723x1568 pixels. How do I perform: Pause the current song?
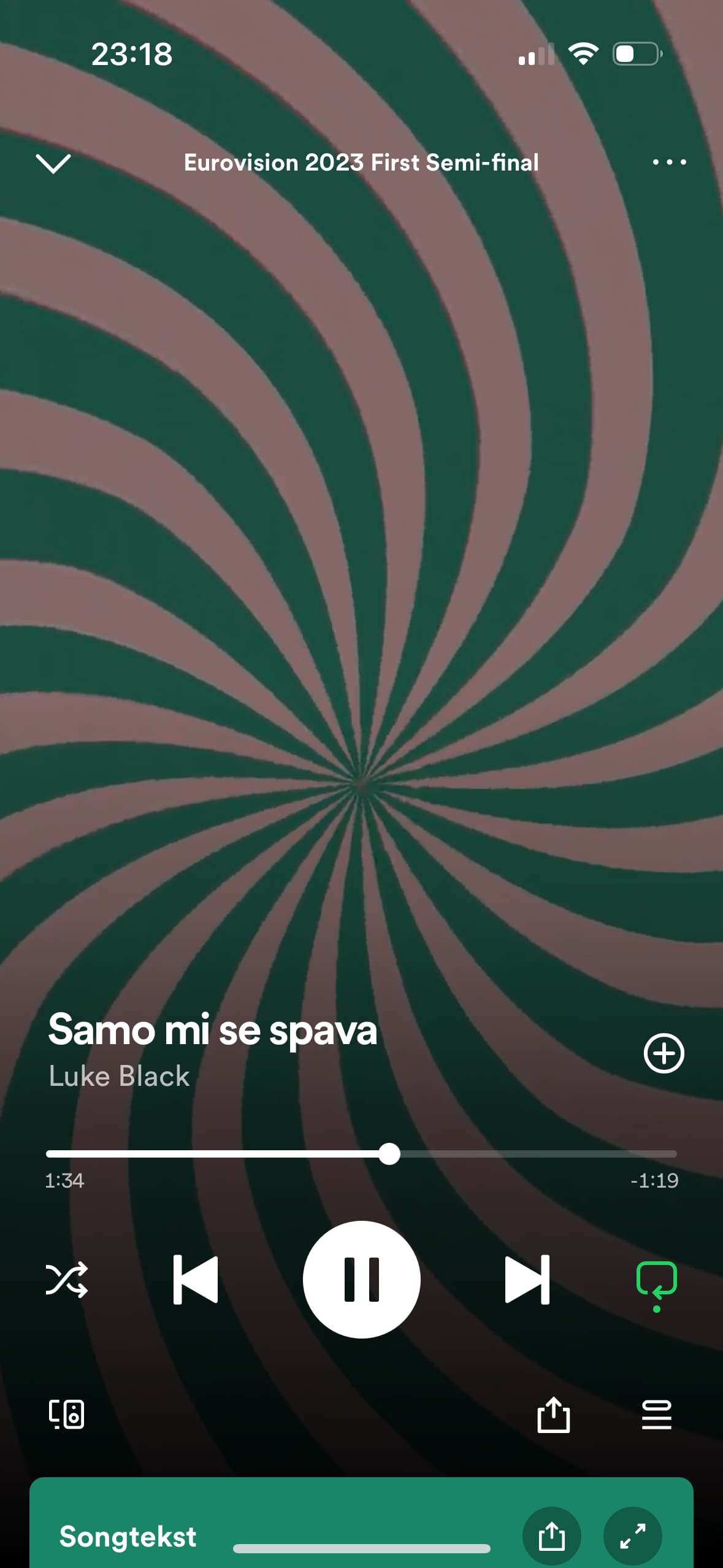coord(361,1280)
